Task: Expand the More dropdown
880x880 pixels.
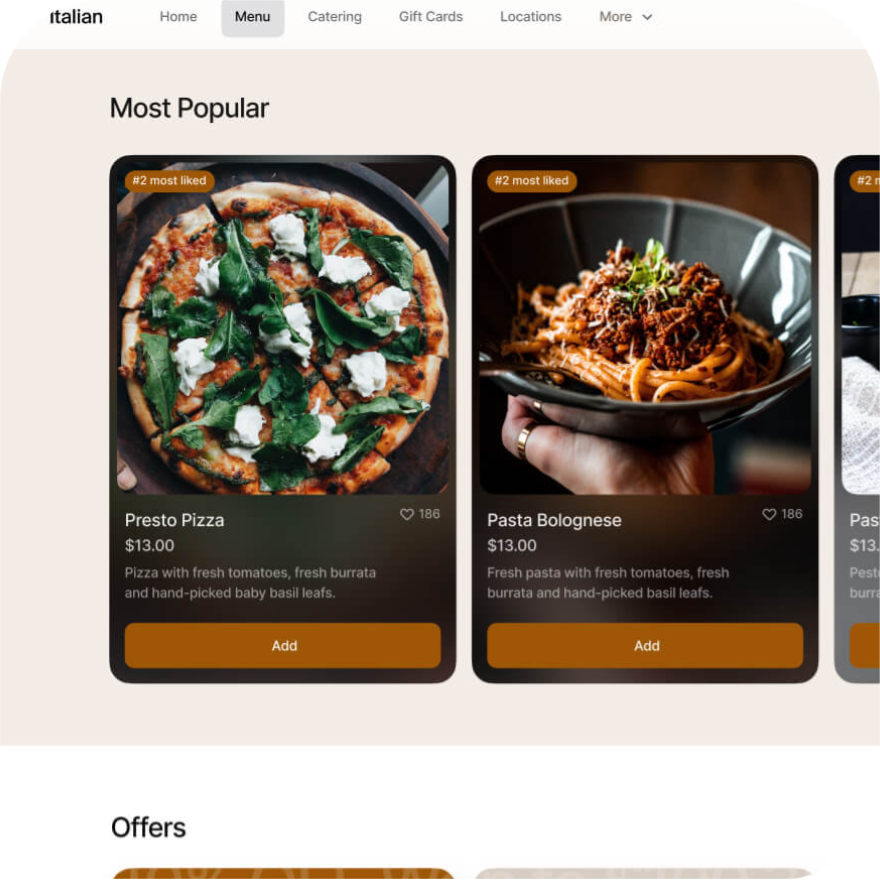Action: tap(625, 17)
